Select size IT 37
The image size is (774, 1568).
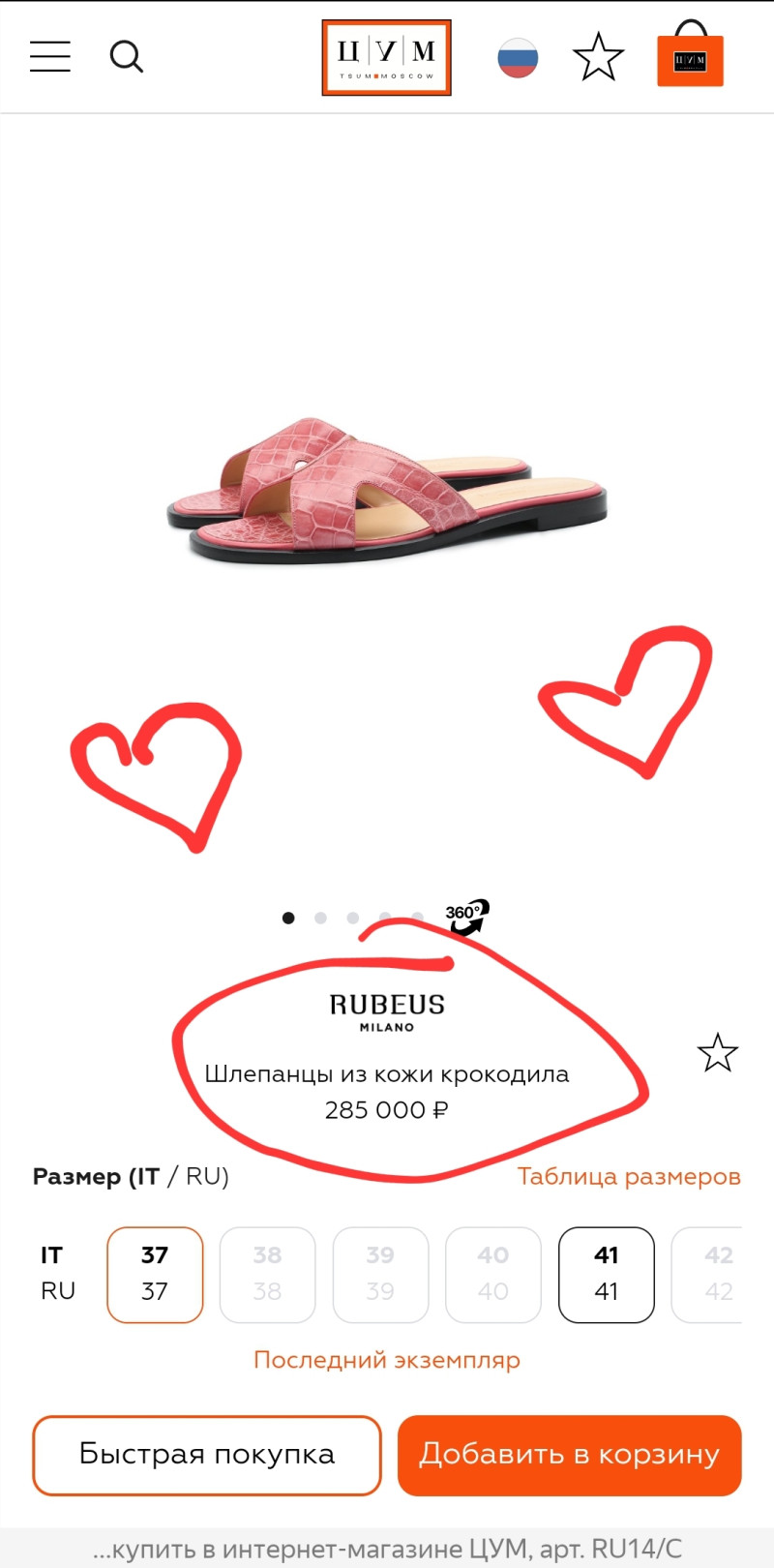point(155,1274)
